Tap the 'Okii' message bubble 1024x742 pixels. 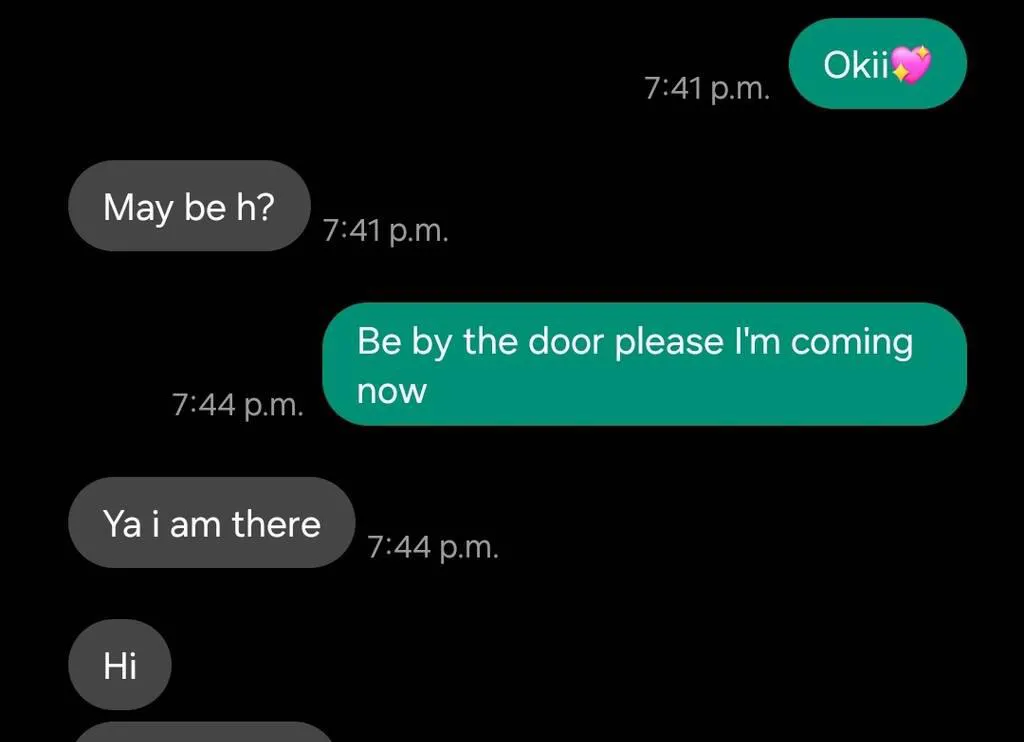tap(877, 64)
